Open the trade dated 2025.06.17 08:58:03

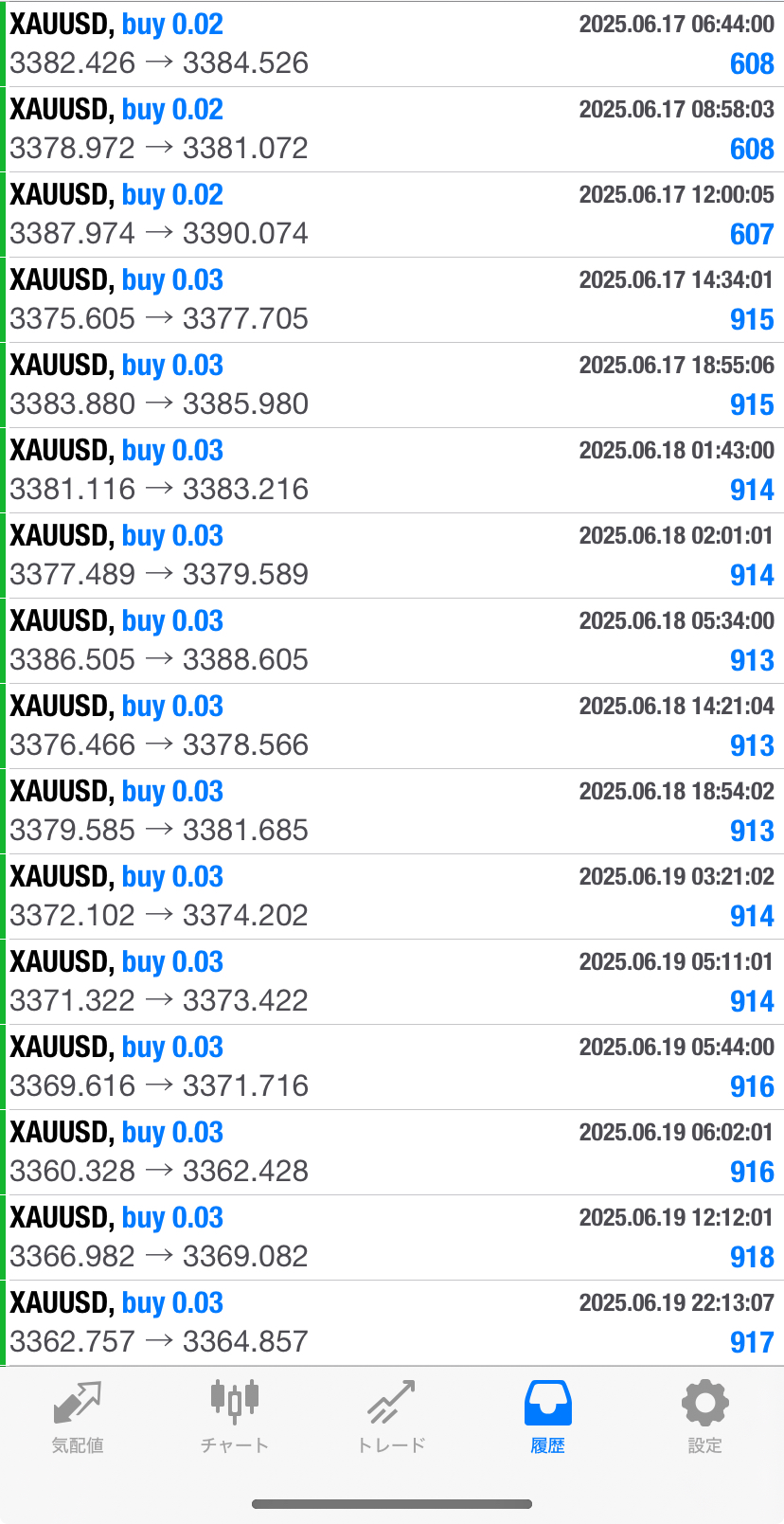[392, 130]
